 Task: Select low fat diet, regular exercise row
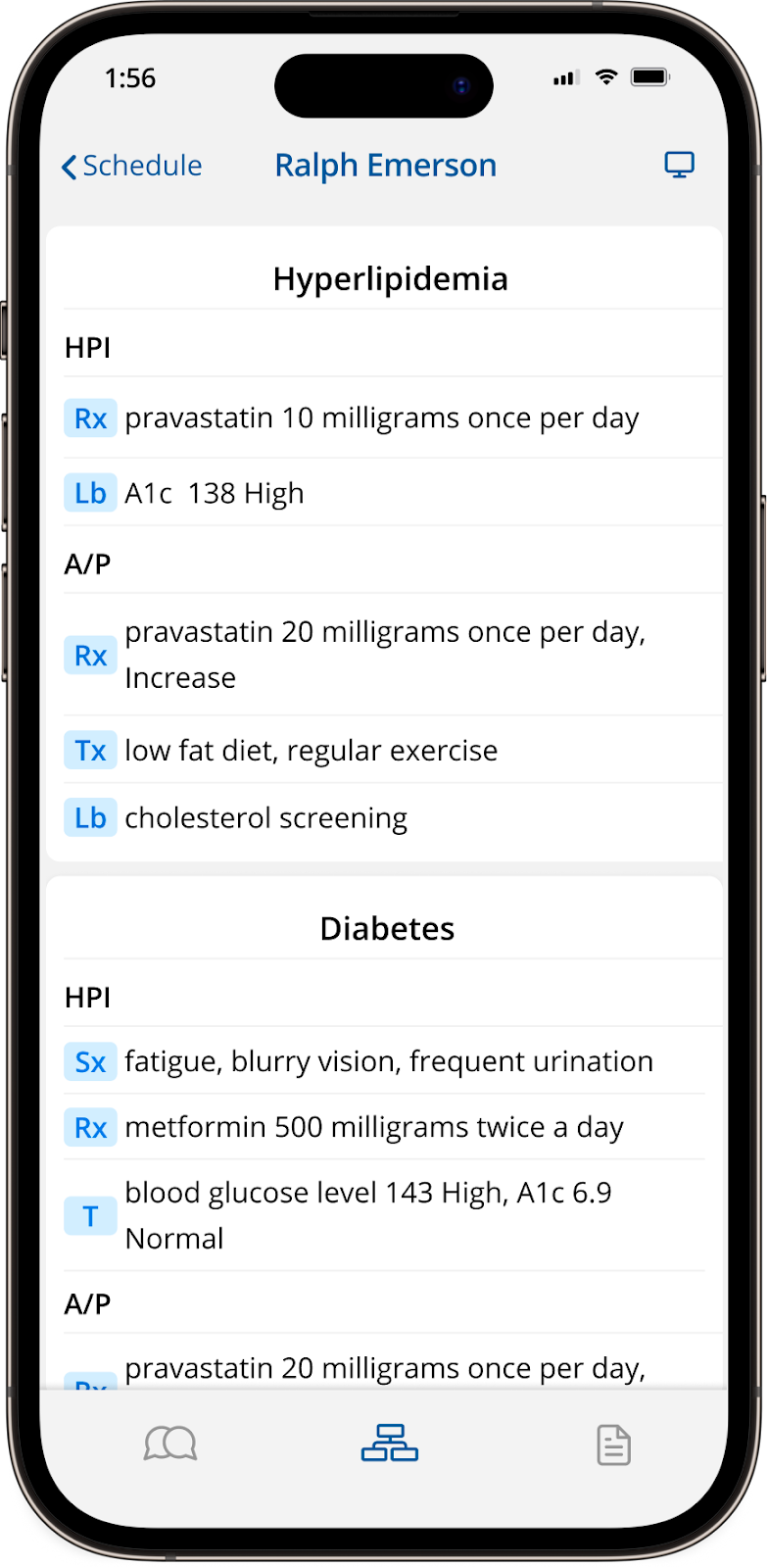392,751
